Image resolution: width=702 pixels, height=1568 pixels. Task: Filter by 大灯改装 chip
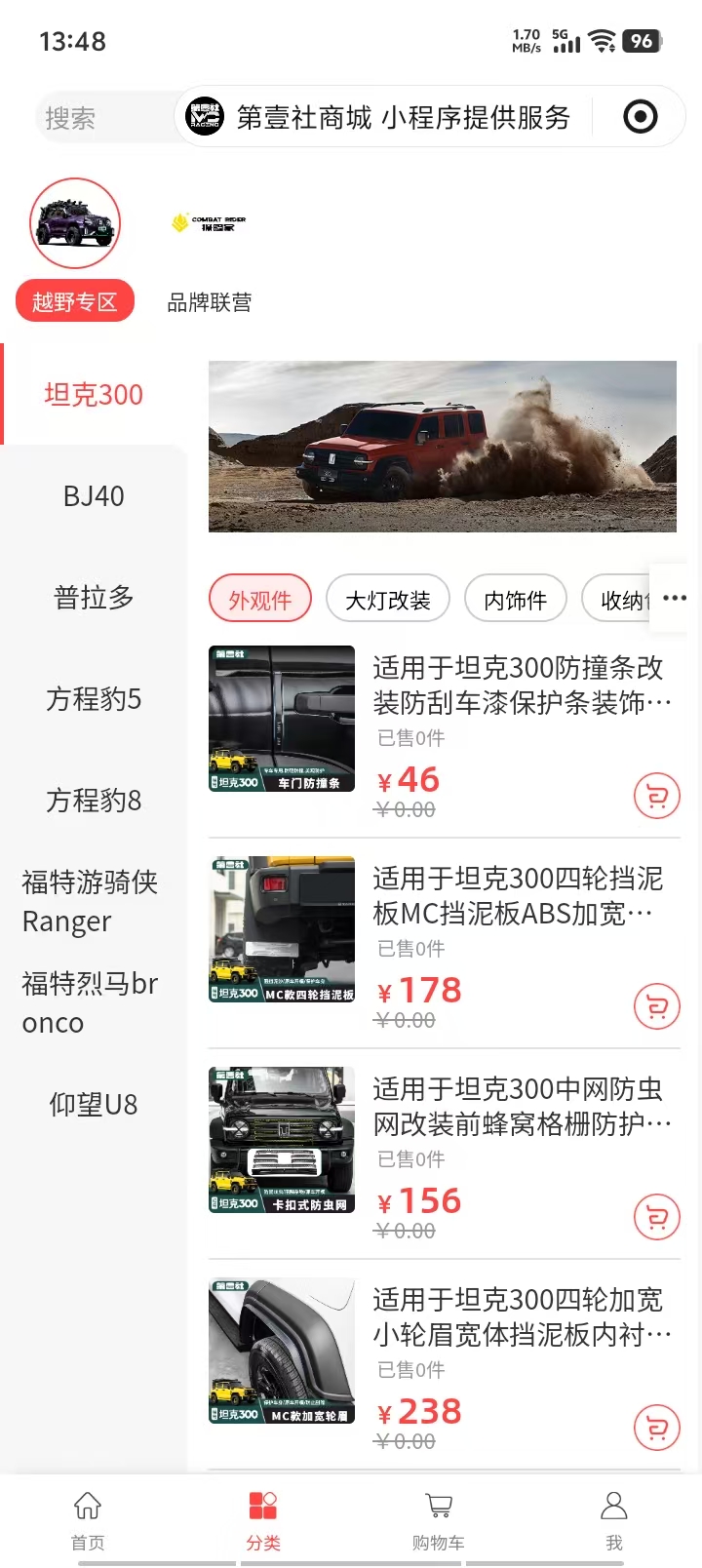pos(388,600)
